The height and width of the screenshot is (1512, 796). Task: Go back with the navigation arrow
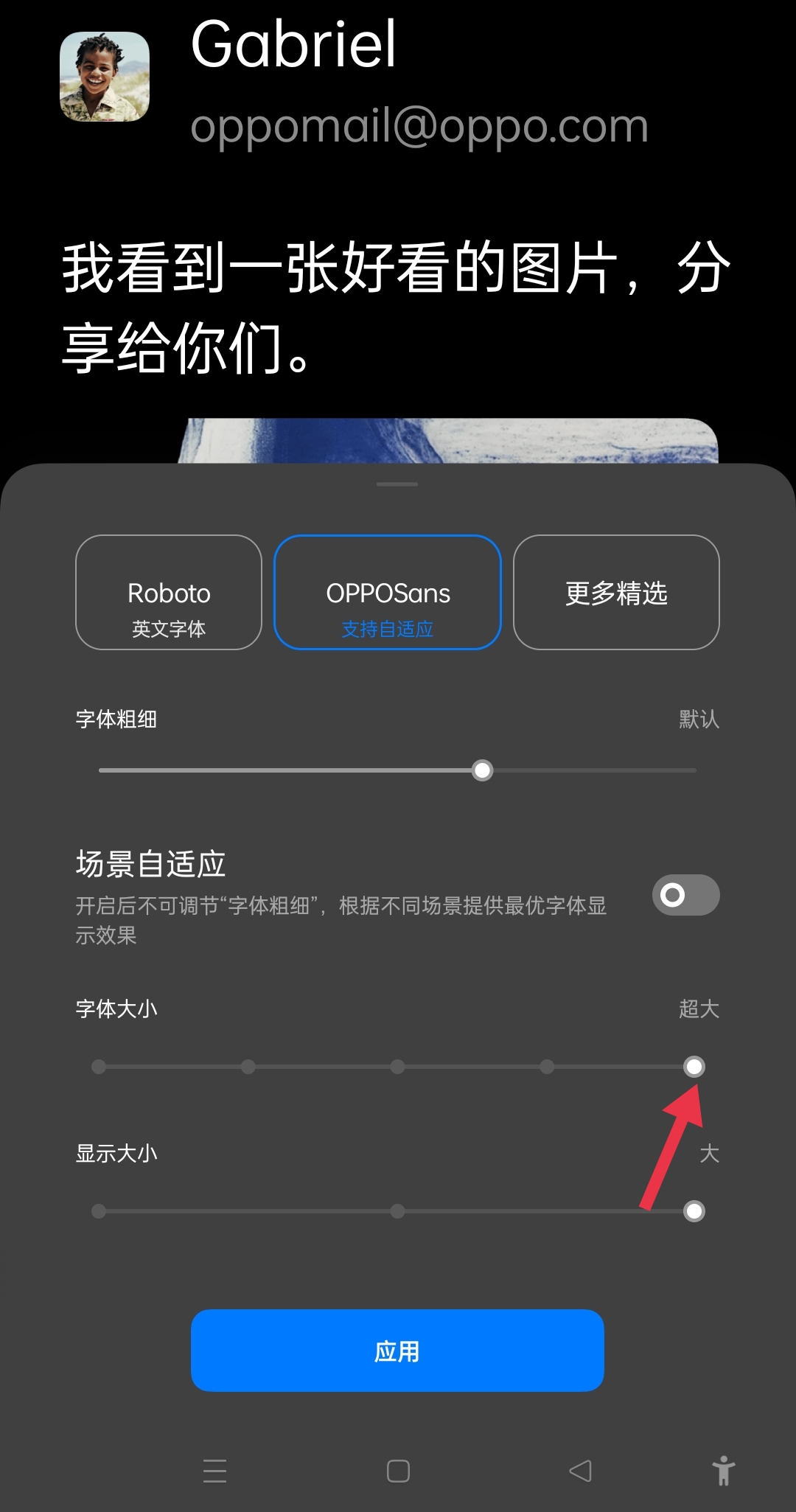pos(581,1471)
